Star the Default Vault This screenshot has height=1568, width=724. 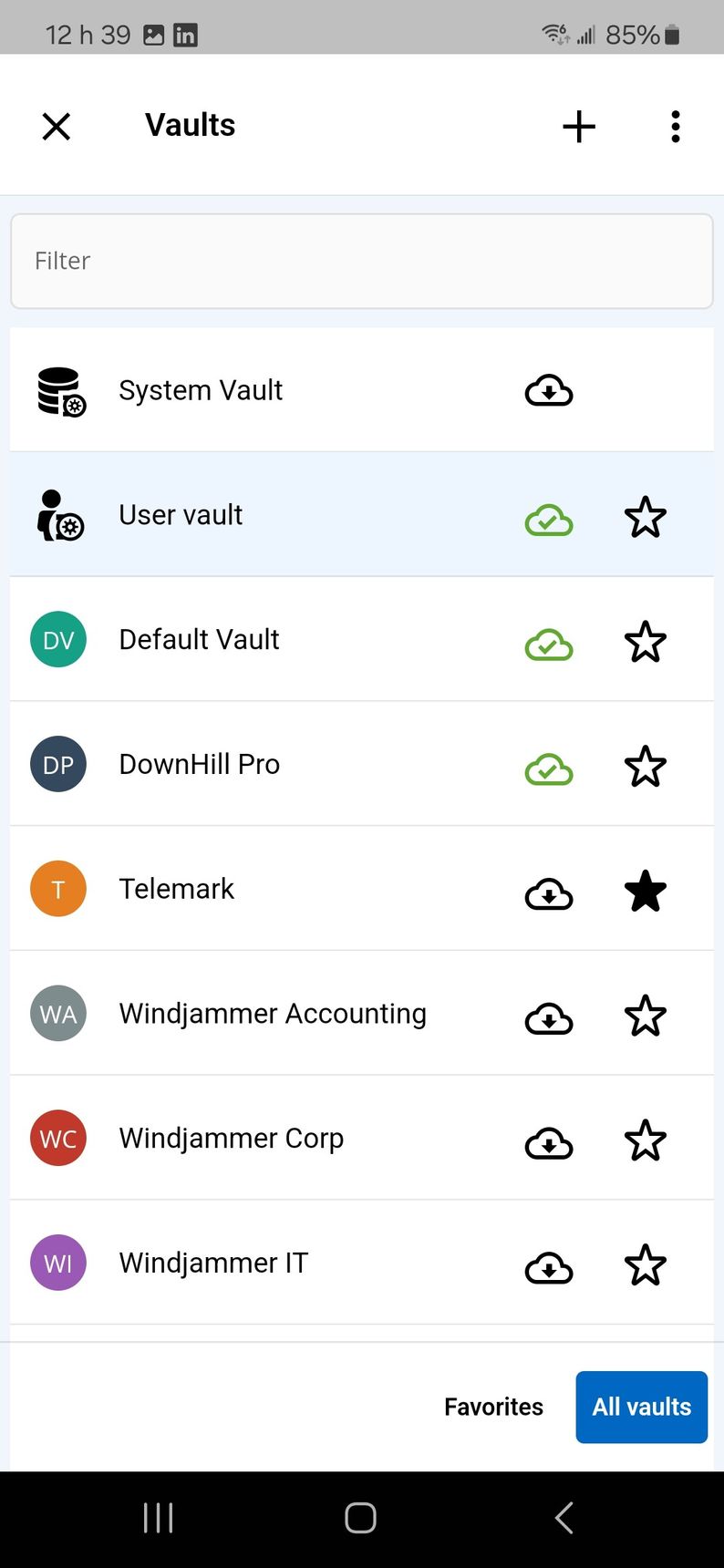click(x=645, y=642)
